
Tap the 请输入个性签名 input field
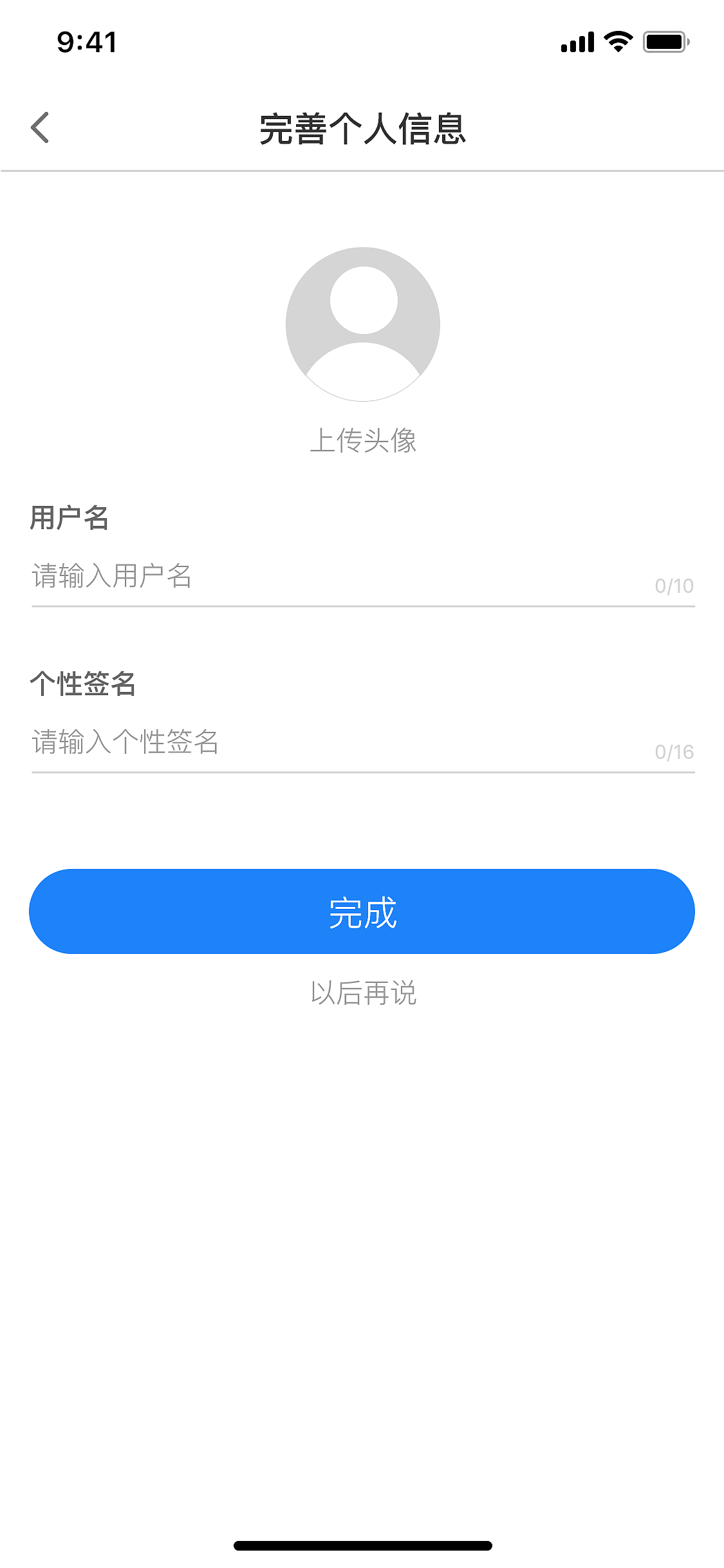pyautogui.click(x=257, y=743)
